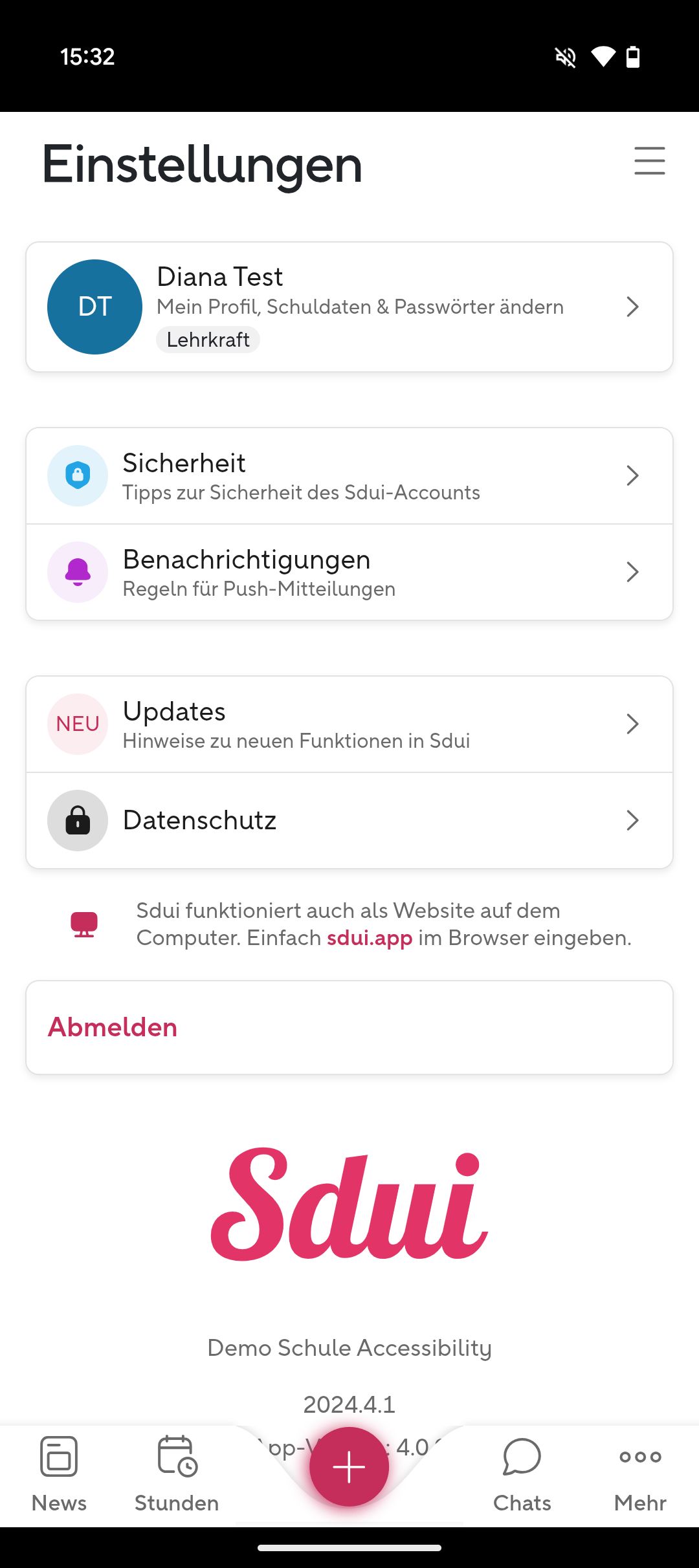Screen dimensions: 699x1568
Task: Open Datenschutz page
Action: coord(349,820)
